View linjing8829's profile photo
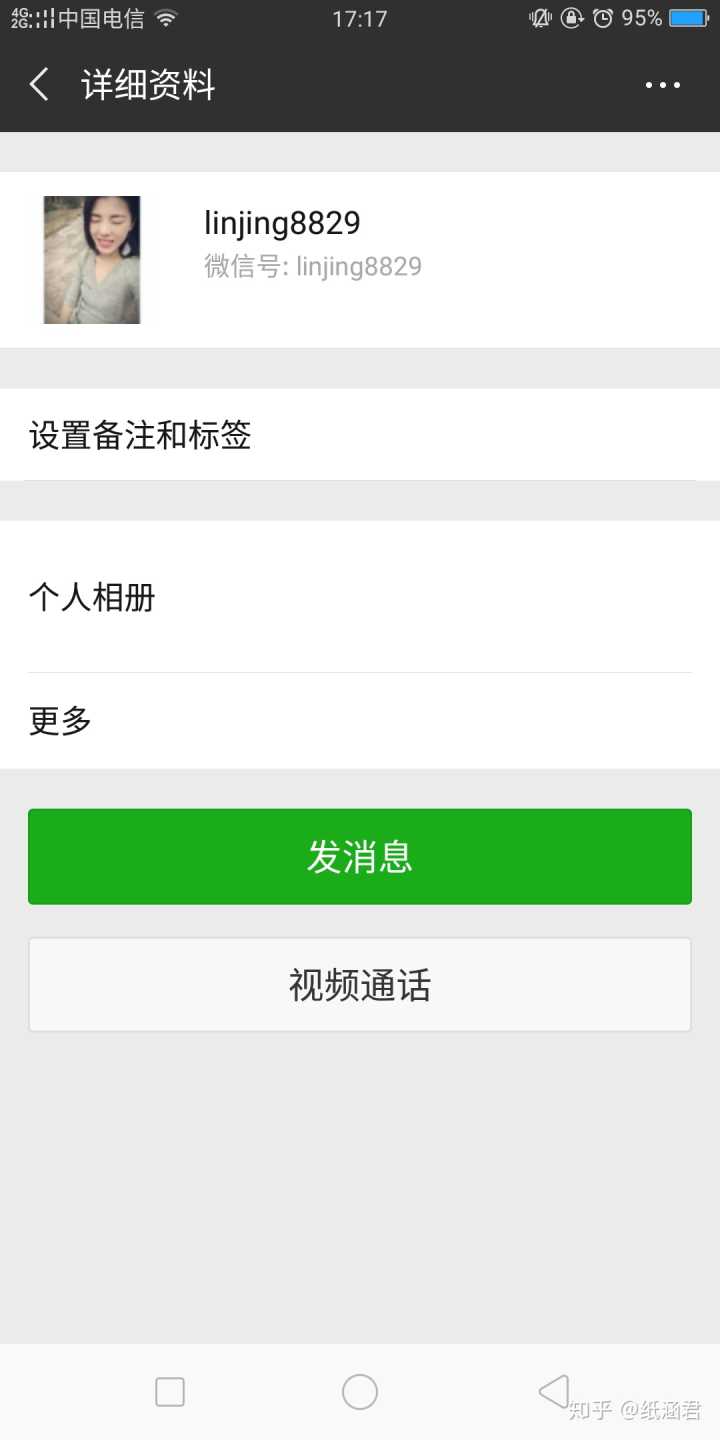The image size is (720, 1440). tap(92, 260)
